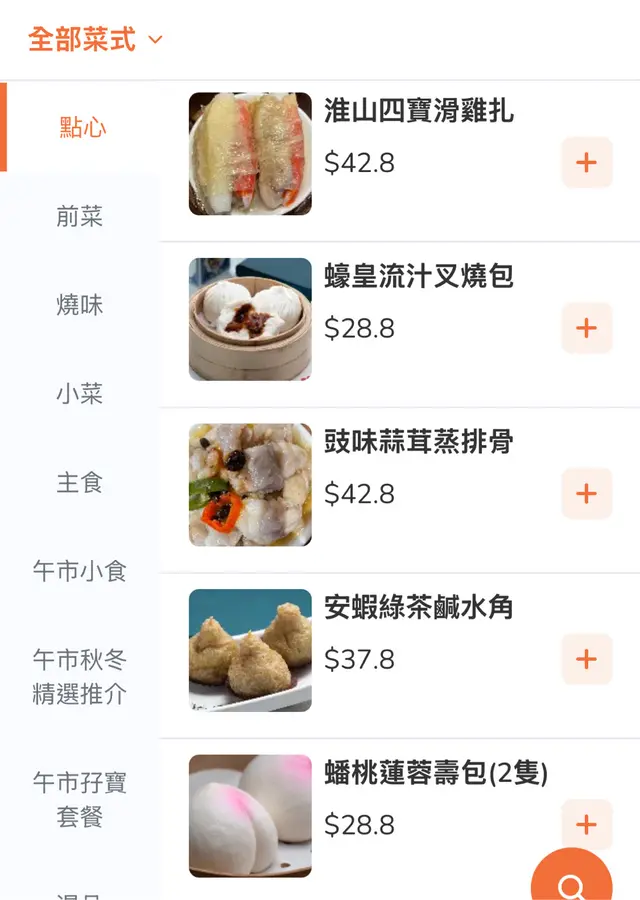Open the 豉味蒜茸蒸排骨 dish photo
The width and height of the screenshot is (640, 900).
coord(250,485)
